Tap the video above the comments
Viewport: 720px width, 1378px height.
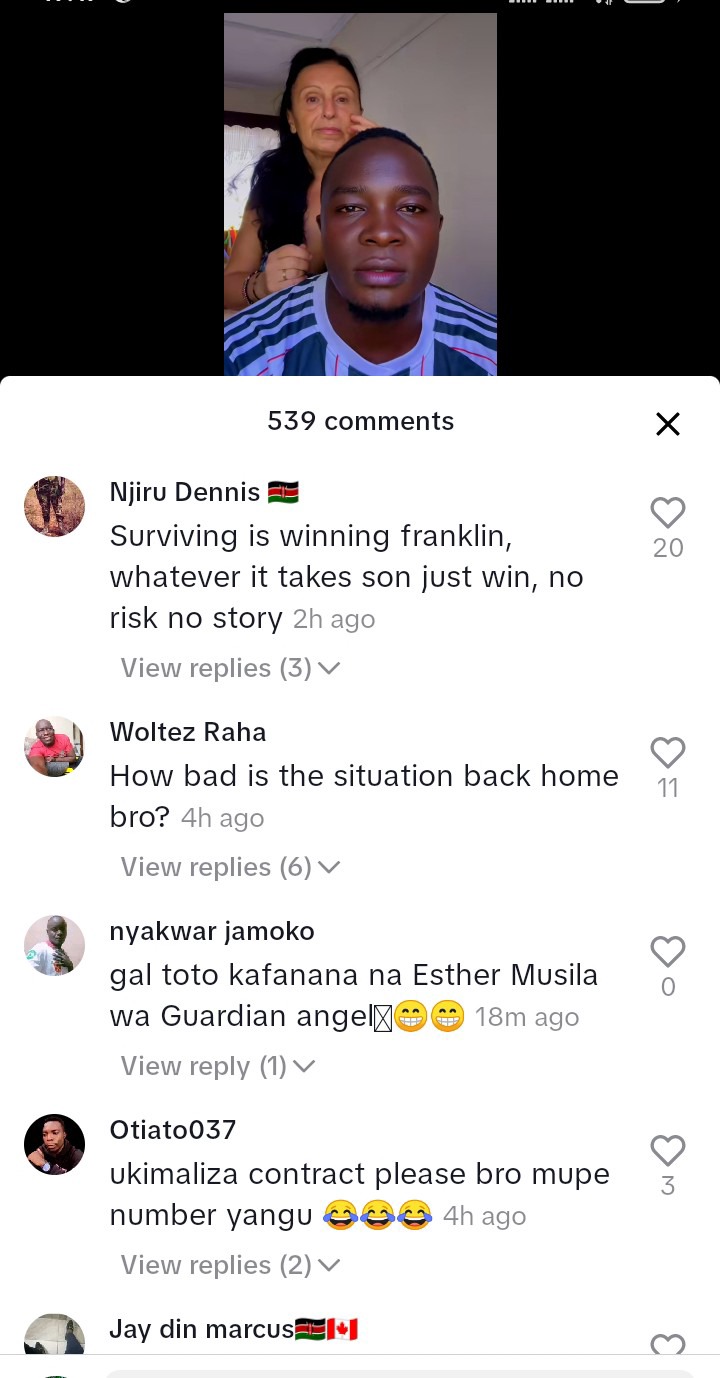pyautogui.click(x=360, y=195)
